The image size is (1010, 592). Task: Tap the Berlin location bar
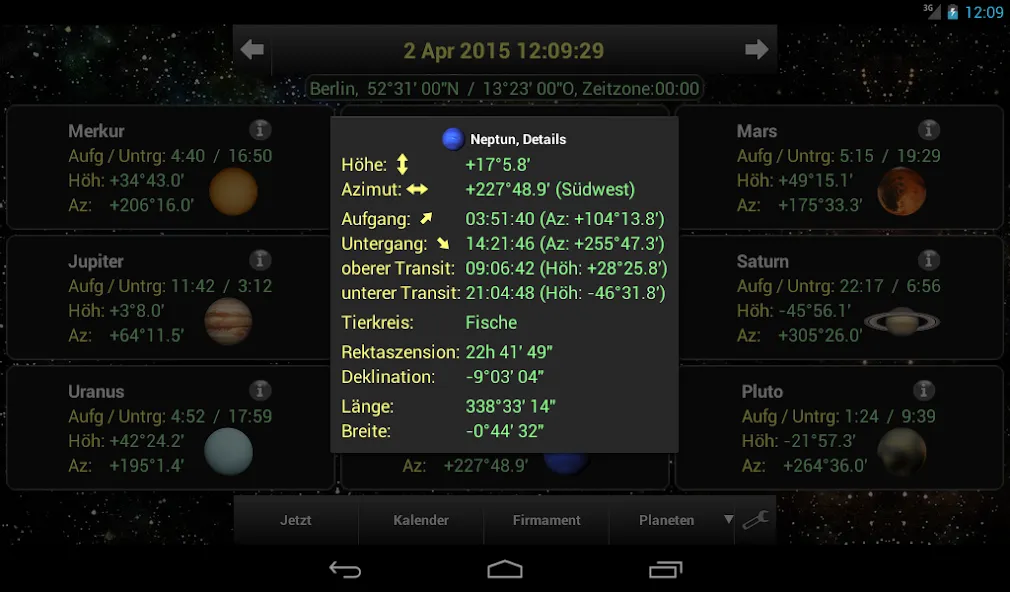[504, 88]
